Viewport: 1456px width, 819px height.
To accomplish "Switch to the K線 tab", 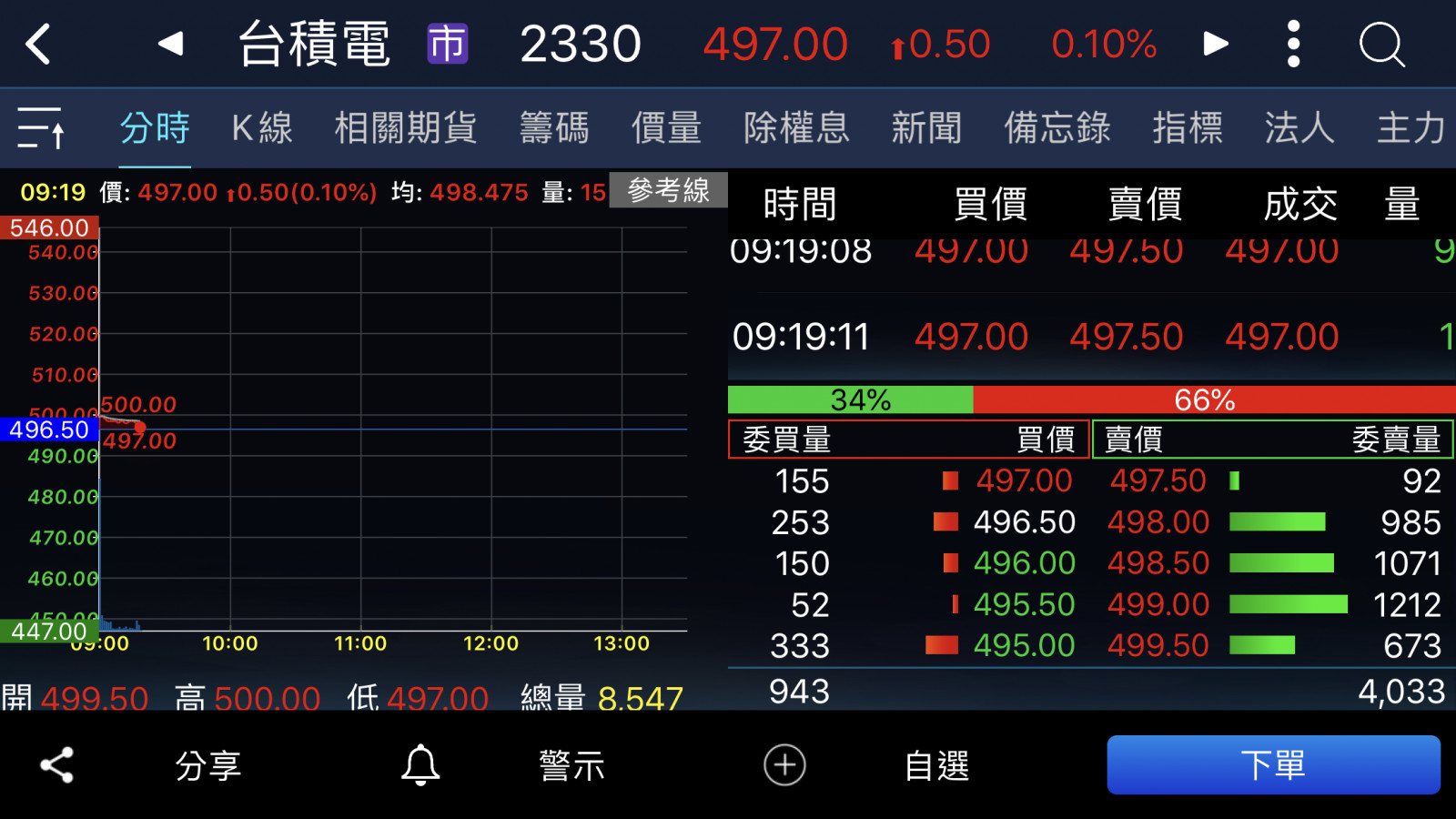I will [x=262, y=127].
